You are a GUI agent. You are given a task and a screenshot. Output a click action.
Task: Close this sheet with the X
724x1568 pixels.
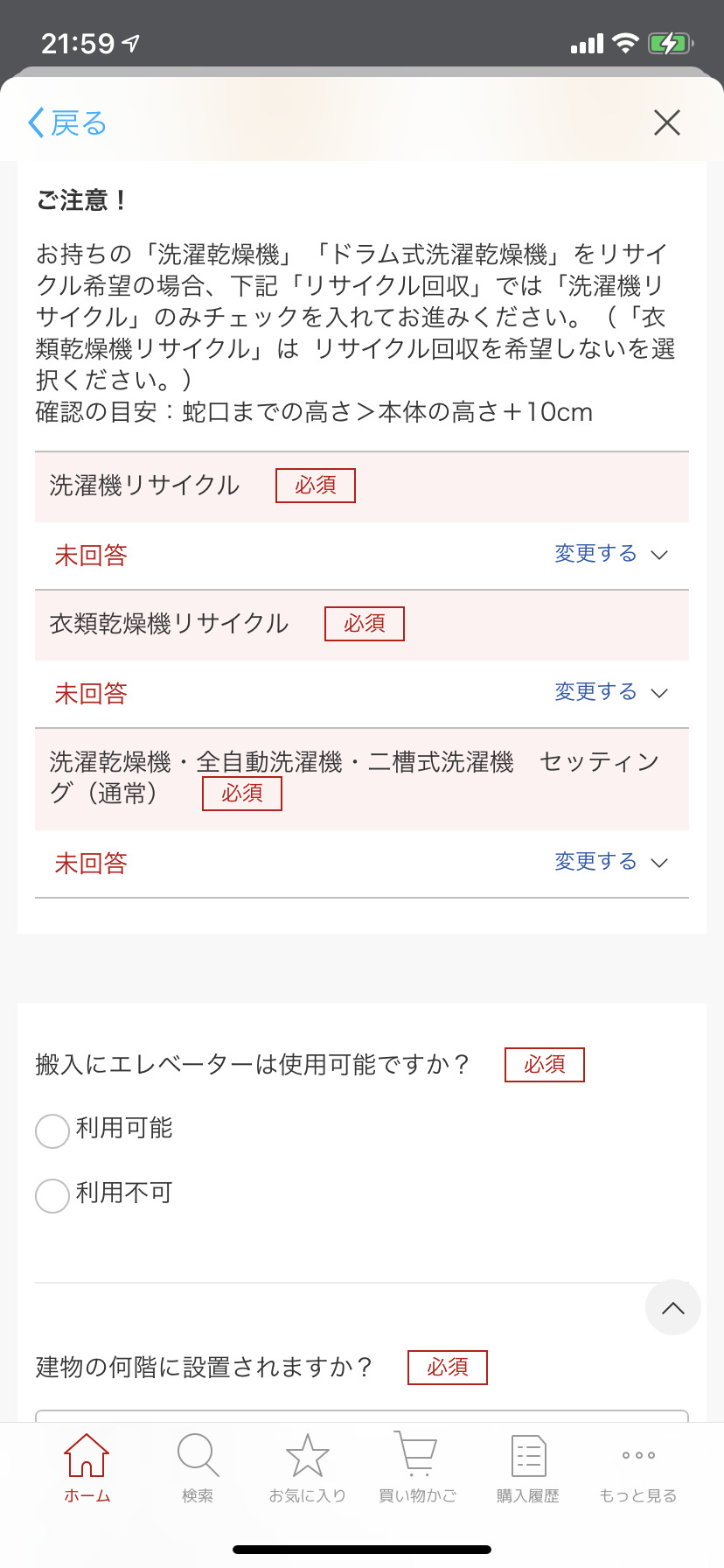pyautogui.click(x=667, y=123)
